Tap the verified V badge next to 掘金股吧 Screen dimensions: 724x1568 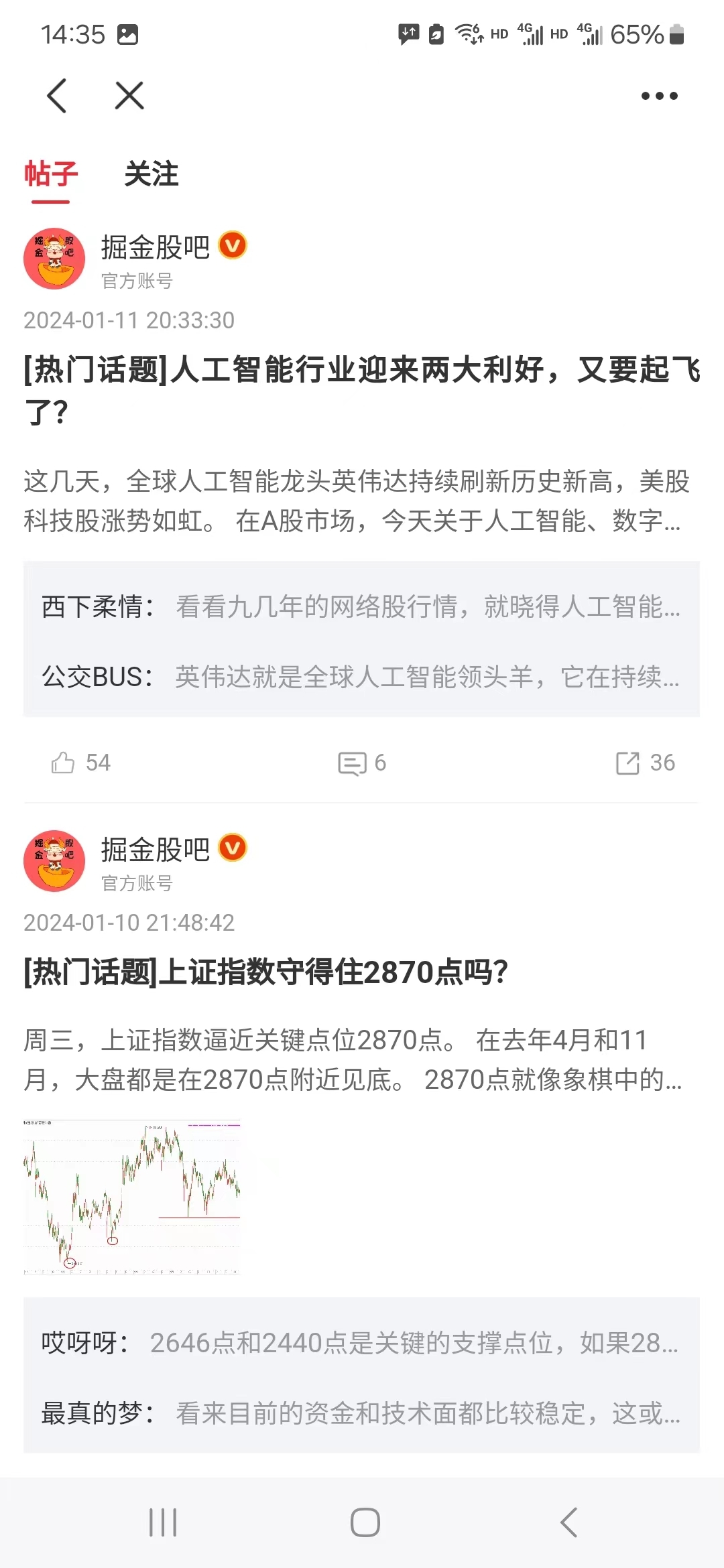pyautogui.click(x=231, y=245)
